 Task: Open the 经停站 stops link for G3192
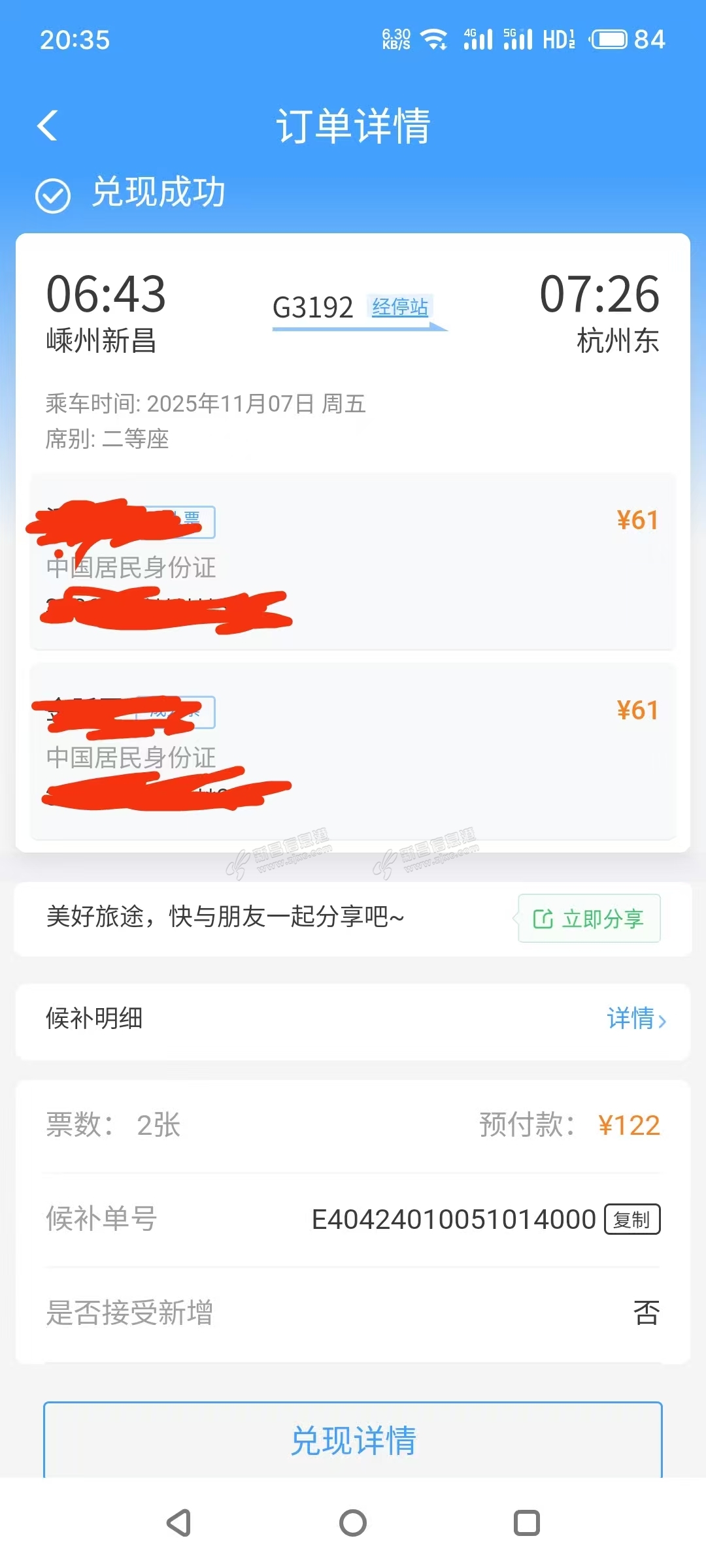pyautogui.click(x=399, y=306)
